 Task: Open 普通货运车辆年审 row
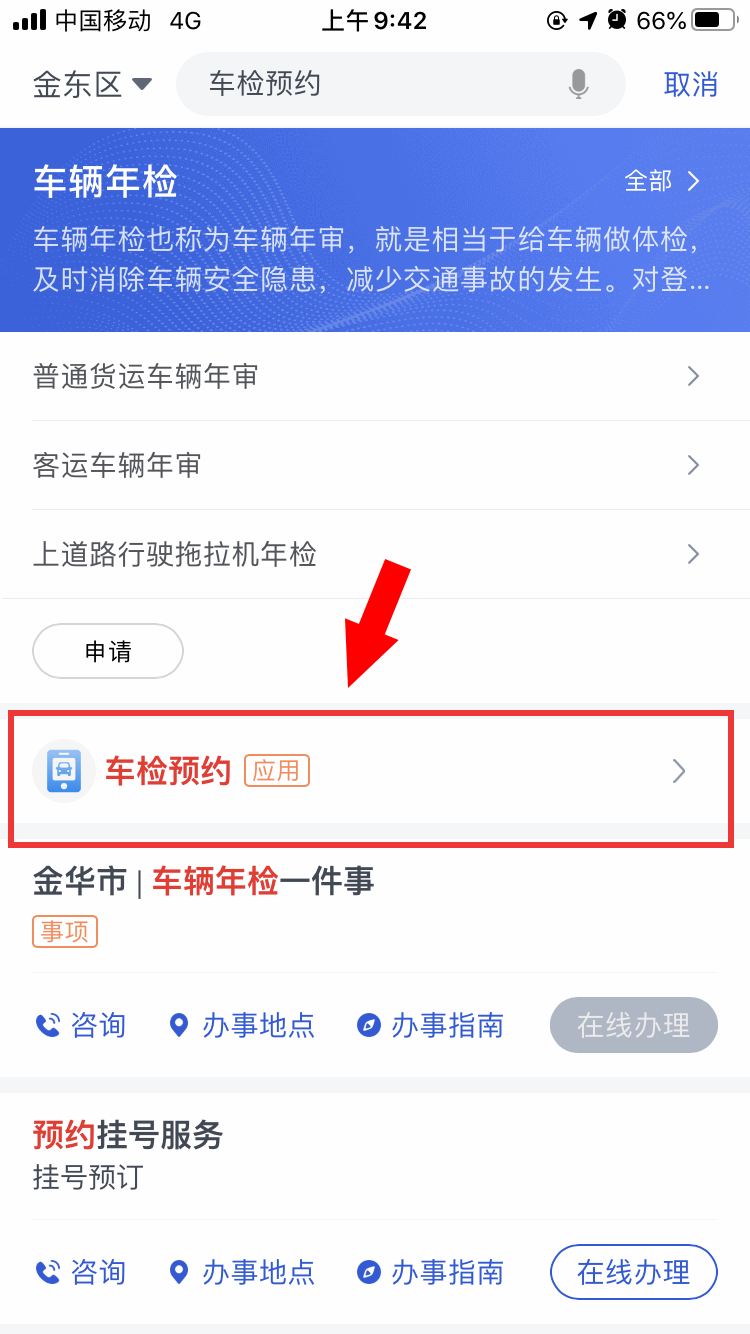[375, 376]
